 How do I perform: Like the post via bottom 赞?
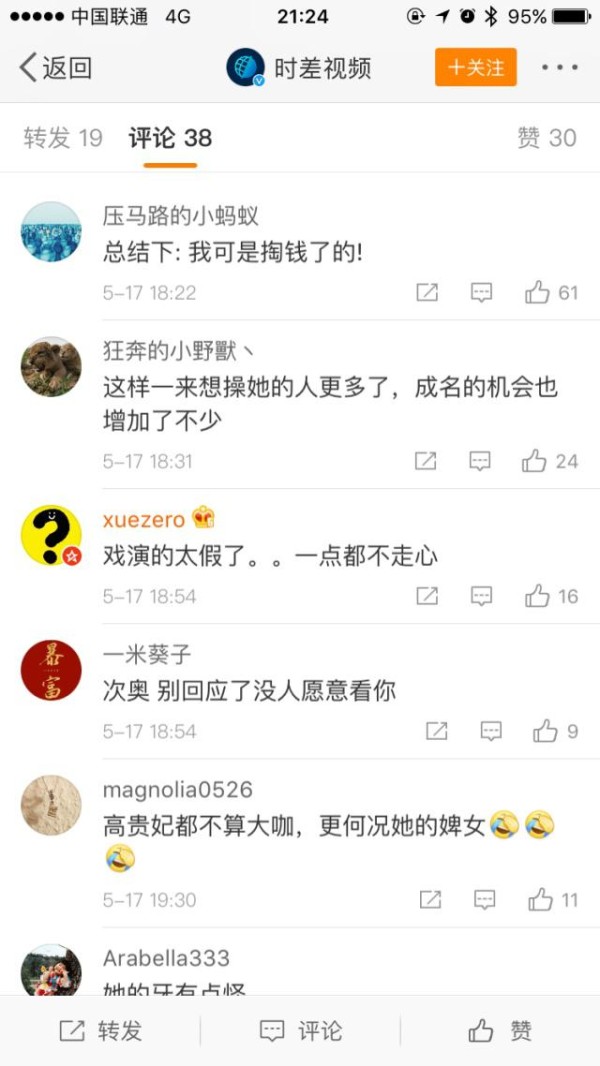500,1031
